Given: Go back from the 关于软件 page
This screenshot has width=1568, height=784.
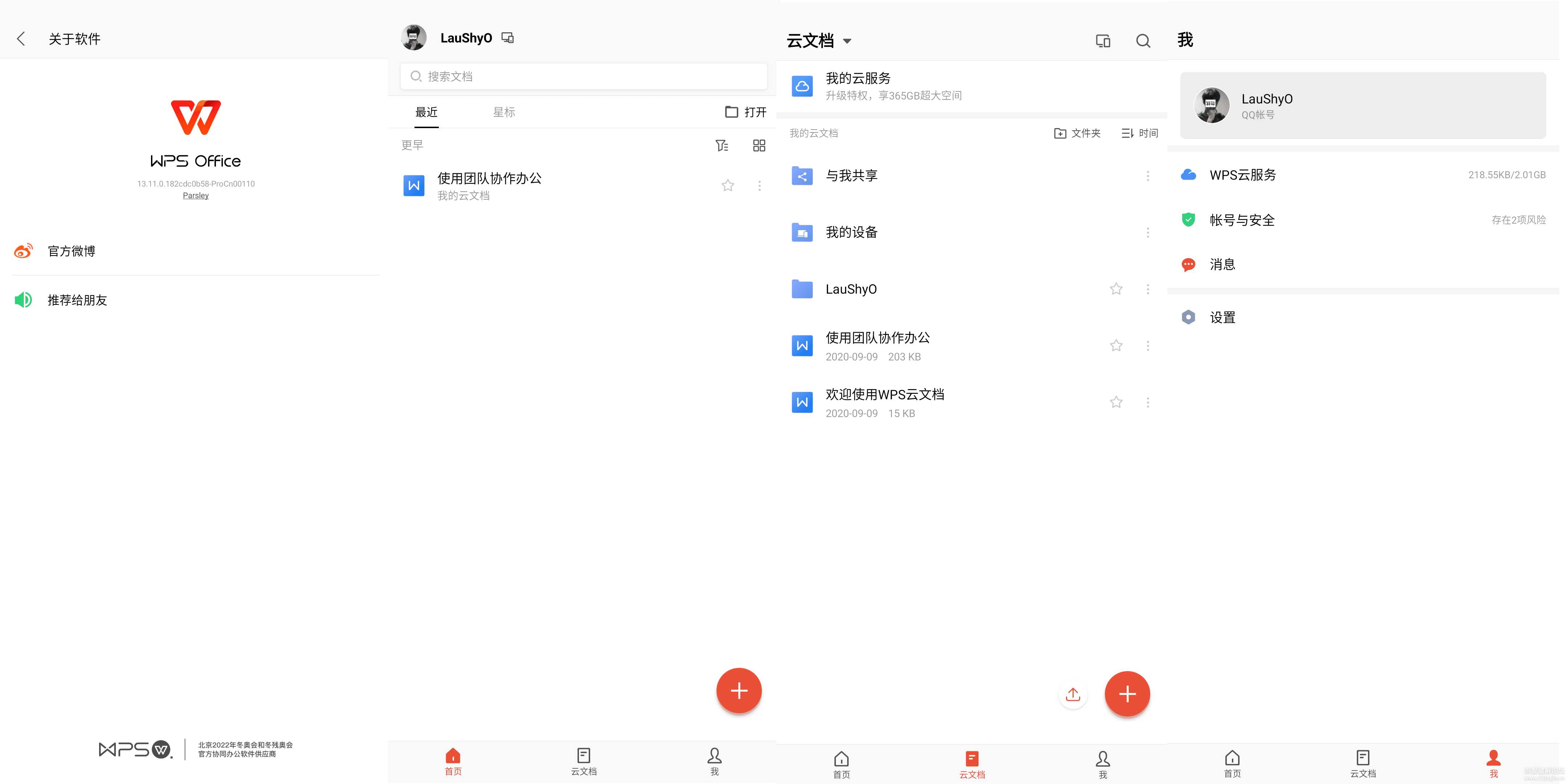Looking at the screenshot, I should [21, 39].
